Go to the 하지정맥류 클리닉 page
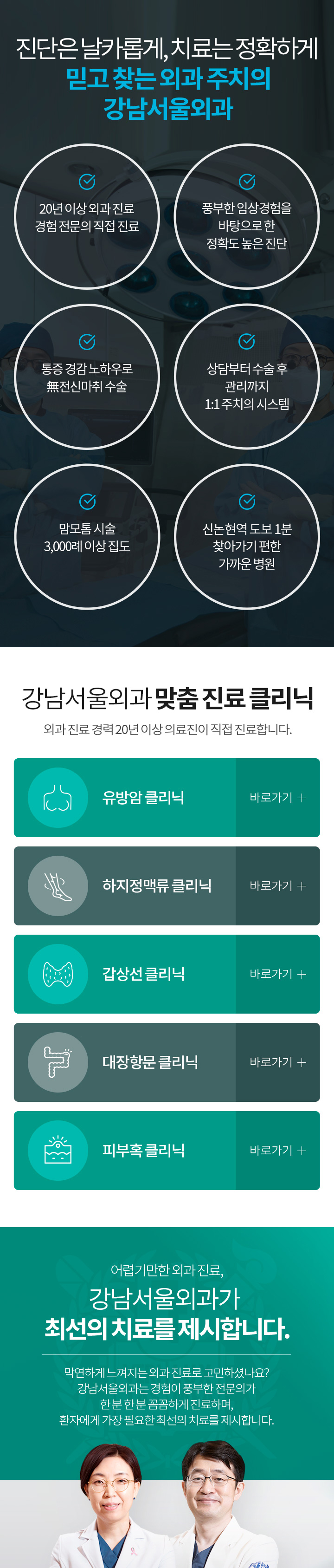 click(277, 885)
